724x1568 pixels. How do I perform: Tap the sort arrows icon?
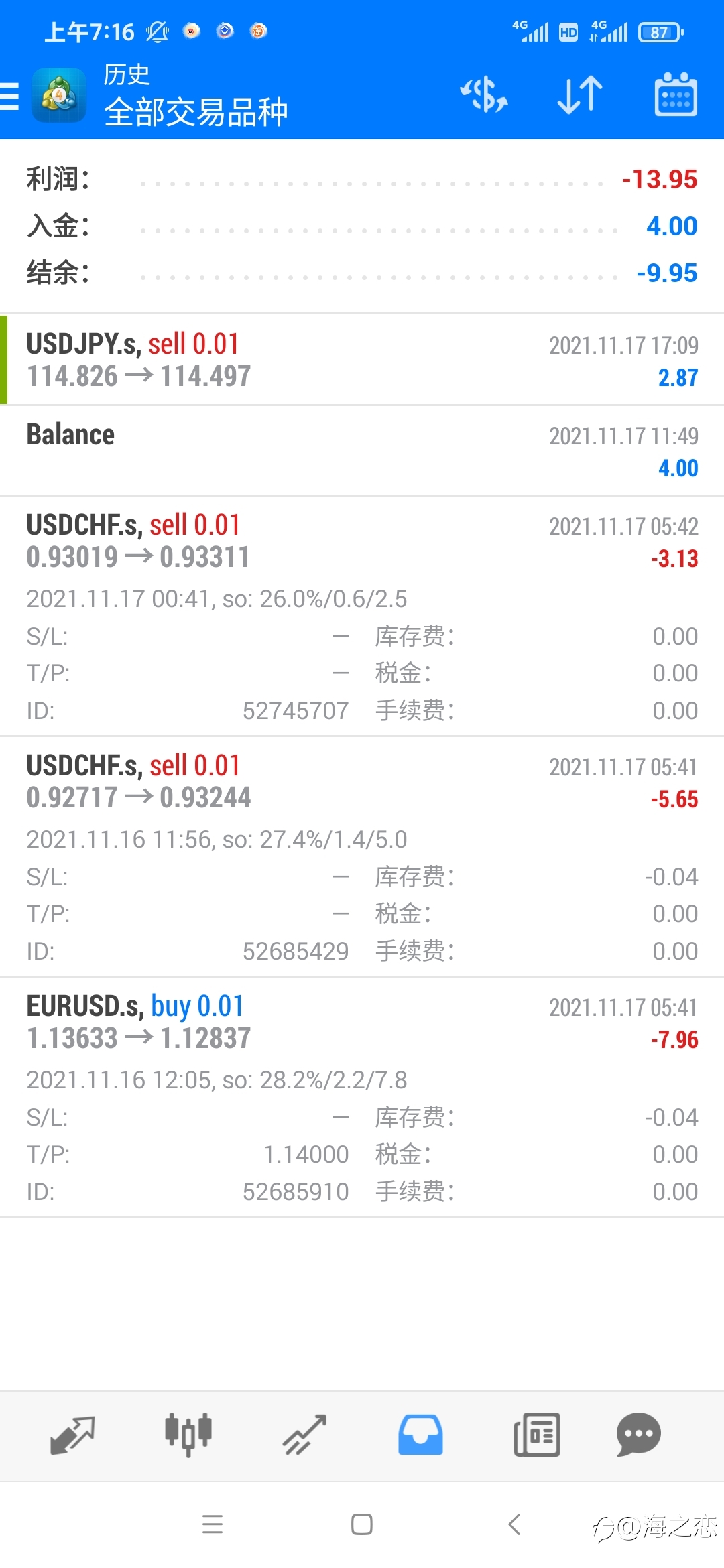[x=580, y=94]
